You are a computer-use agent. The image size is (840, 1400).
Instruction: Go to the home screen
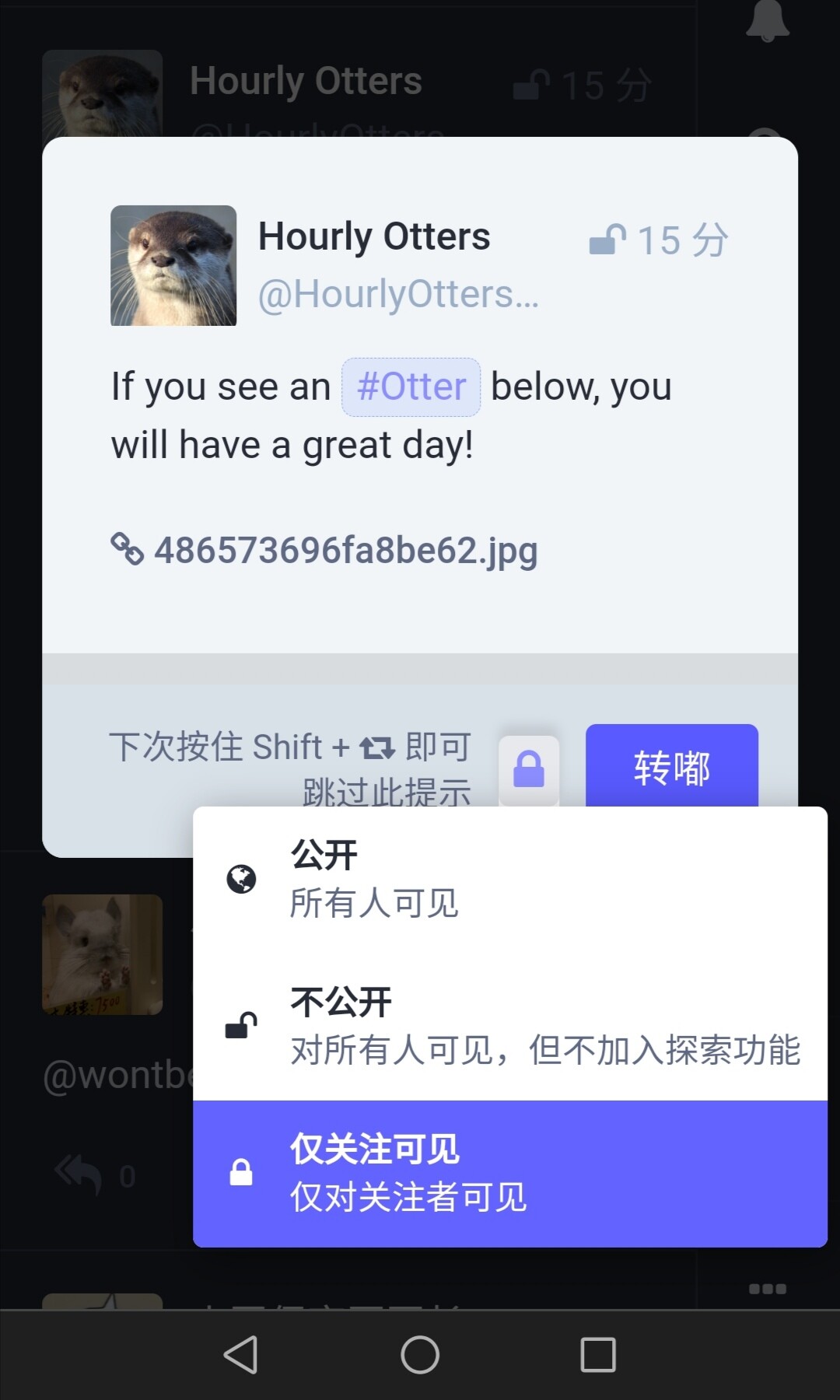pyautogui.click(x=420, y=1355)
